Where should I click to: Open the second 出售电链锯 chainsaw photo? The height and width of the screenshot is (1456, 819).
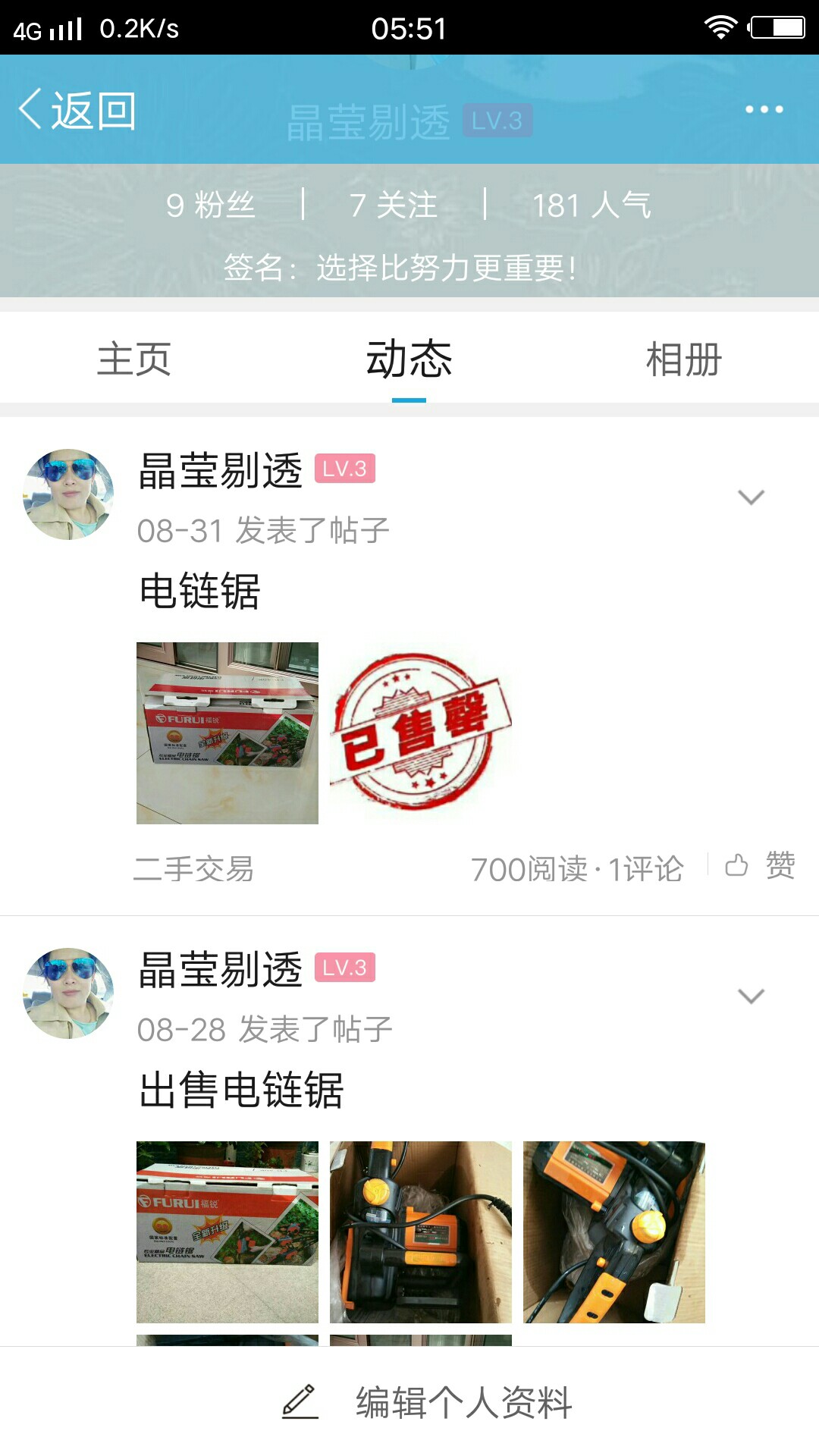(x=421, y=1232)
